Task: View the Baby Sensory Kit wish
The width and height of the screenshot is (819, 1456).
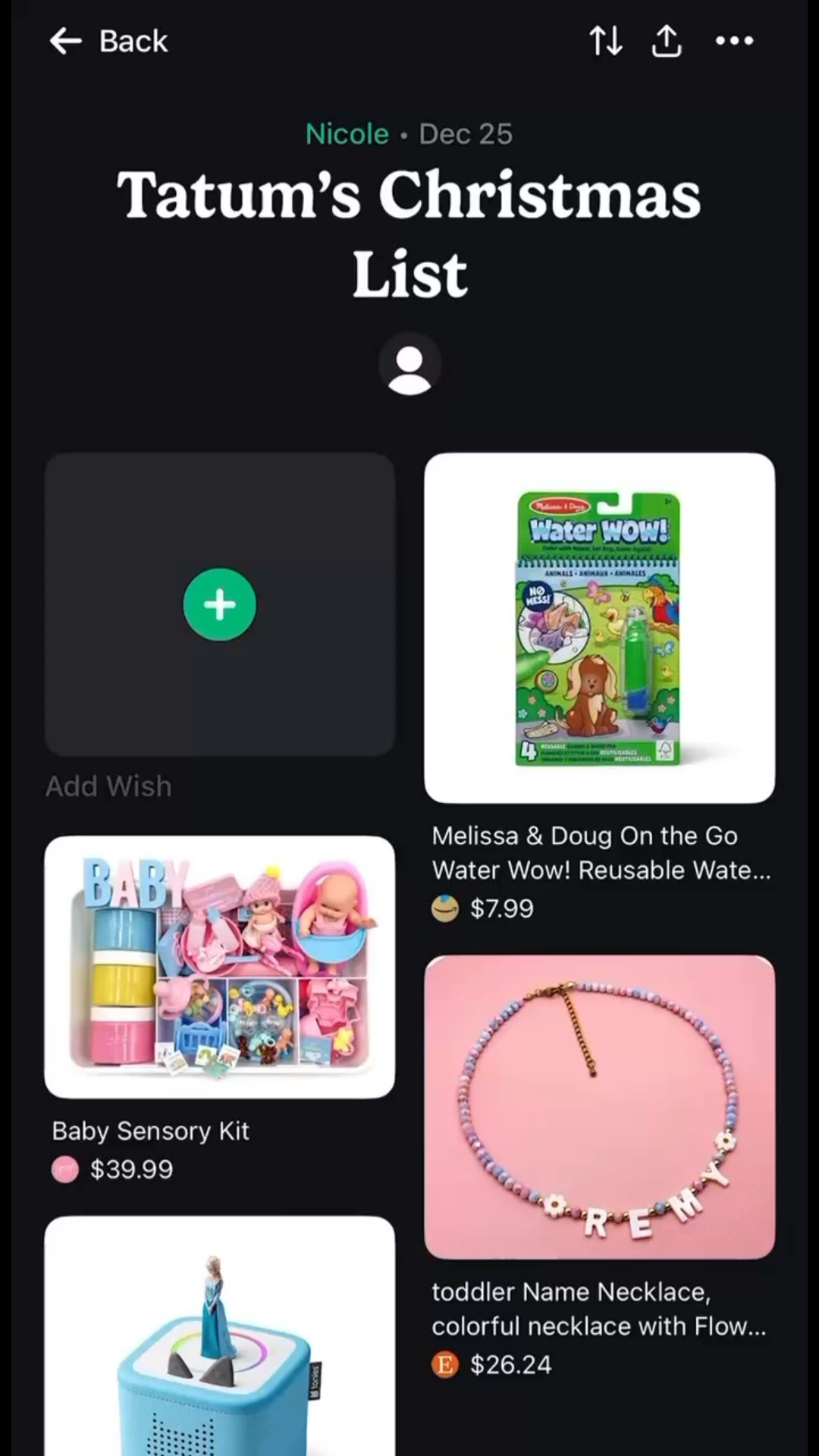Action: click(x=220, y=967)
